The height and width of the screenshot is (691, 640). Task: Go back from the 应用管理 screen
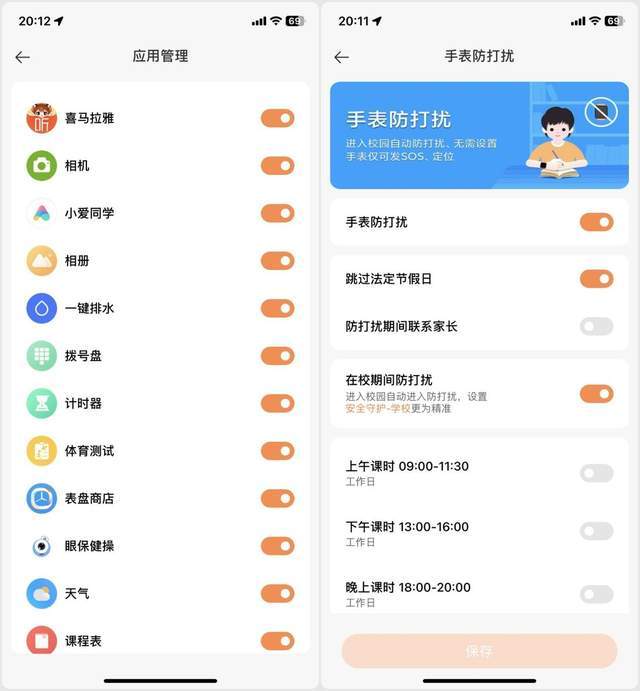pos(23,57)
